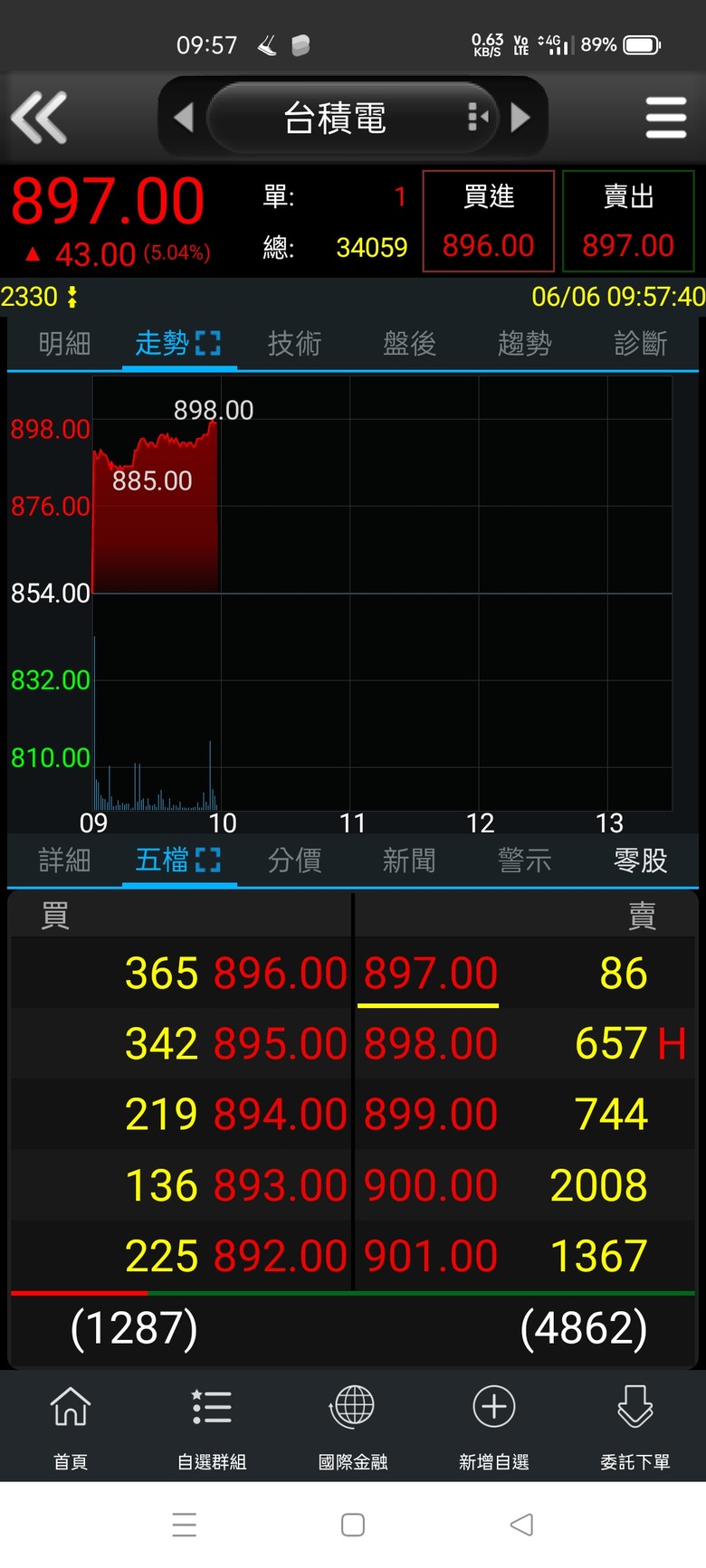706x1568 pixels.
Task: Open 自選群組 watchlist groups
Action: (212, 1424)
